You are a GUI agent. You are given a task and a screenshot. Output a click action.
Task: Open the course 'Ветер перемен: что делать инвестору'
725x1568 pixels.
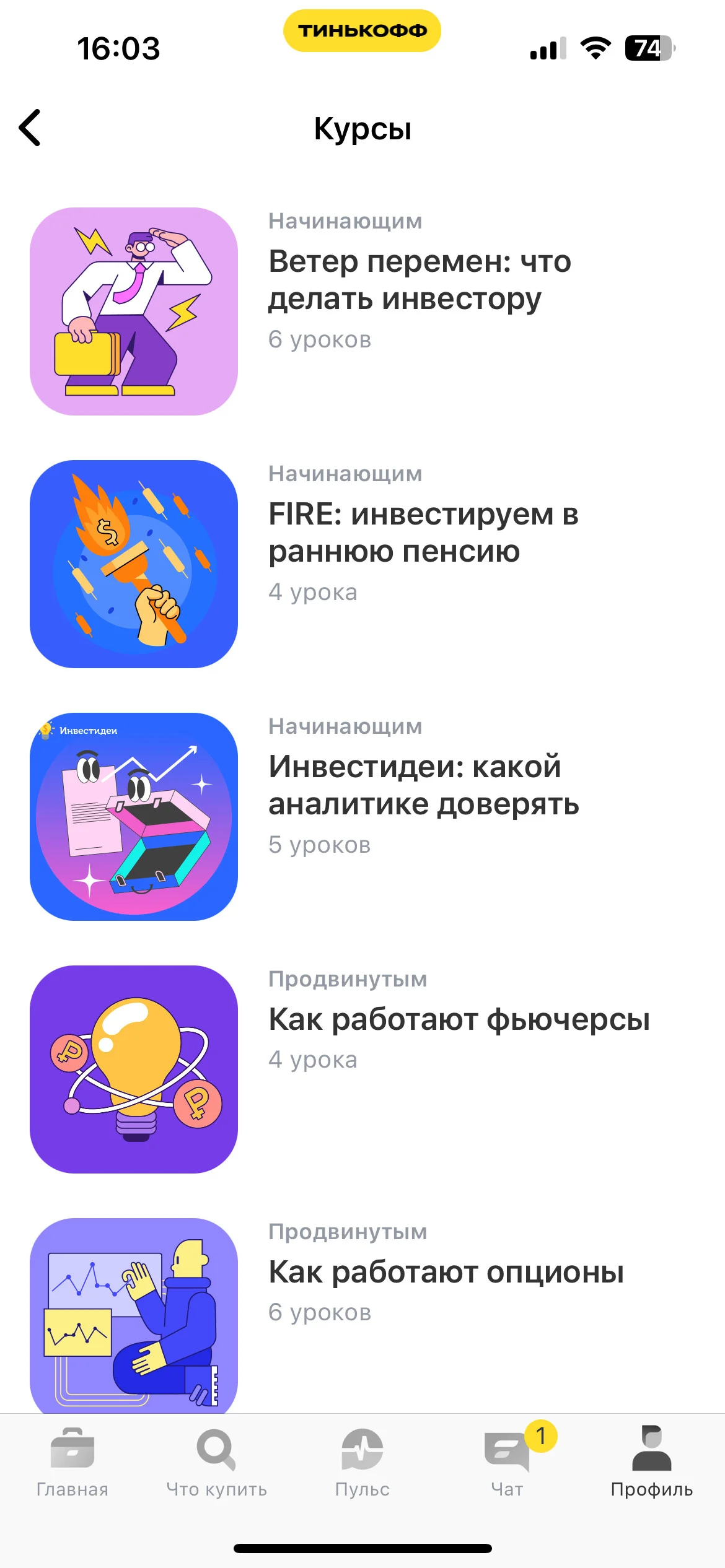coord(362,311)
